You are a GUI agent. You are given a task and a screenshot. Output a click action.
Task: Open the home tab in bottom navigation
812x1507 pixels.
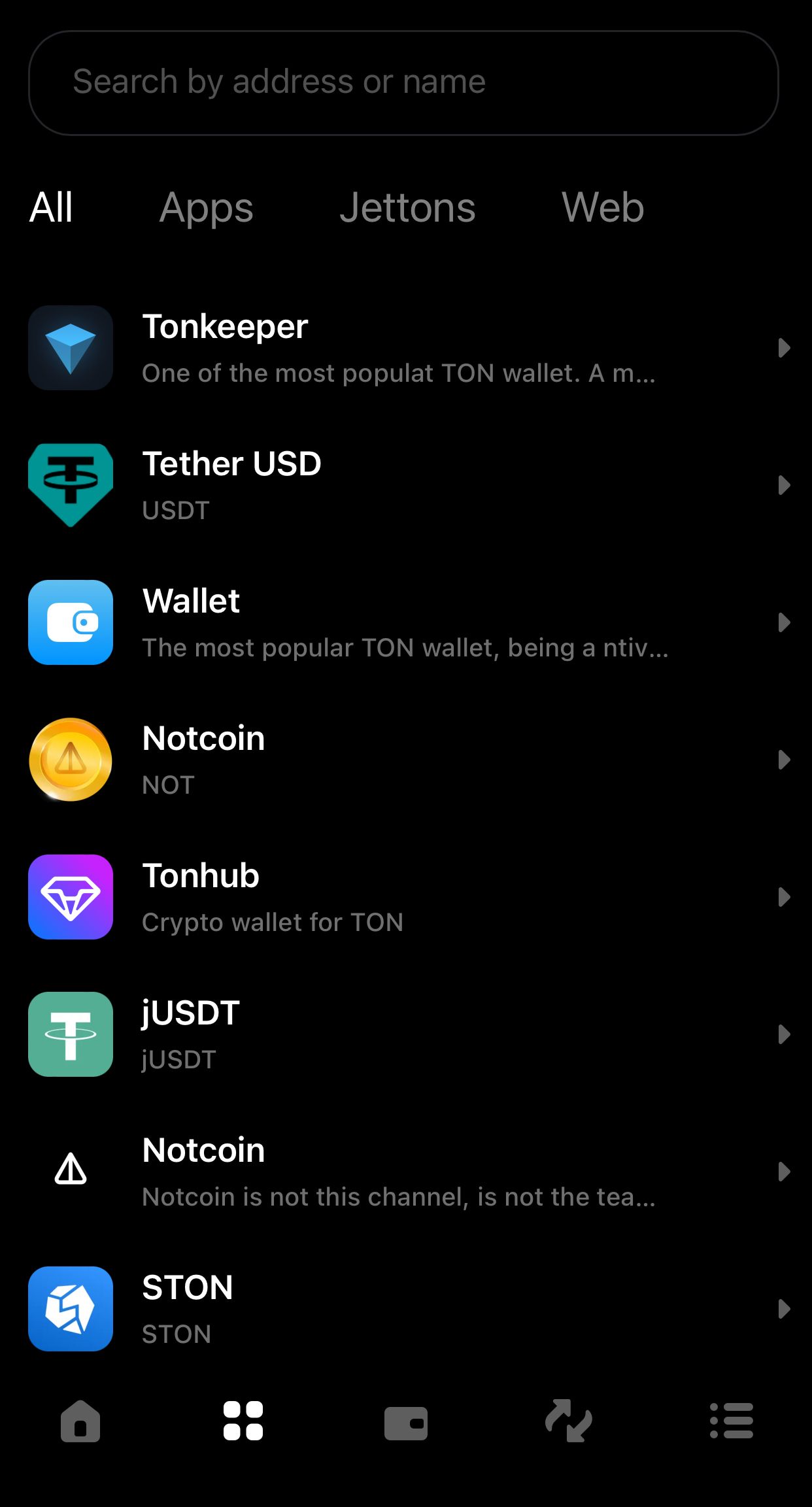click(80, 1419)
